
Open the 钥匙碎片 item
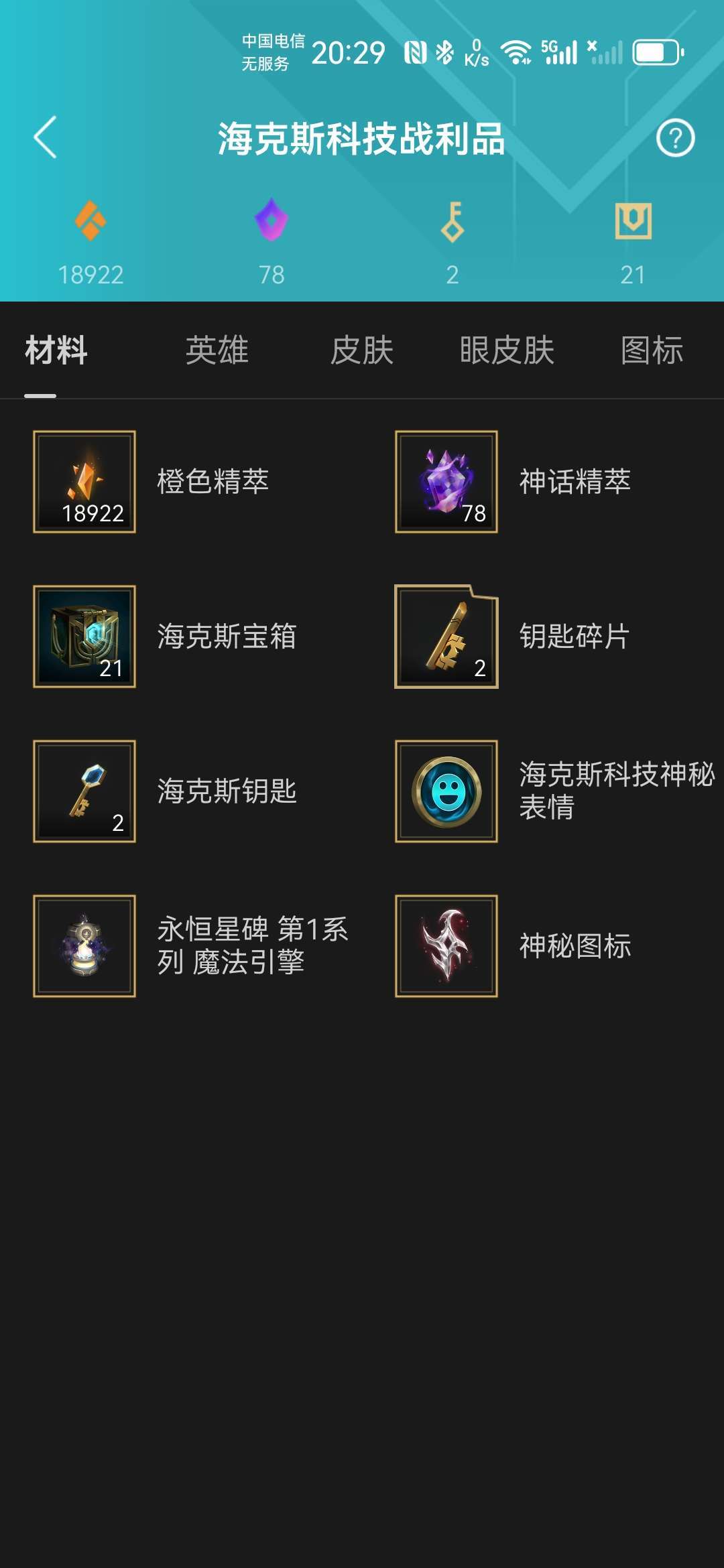(x=446, y=637)
